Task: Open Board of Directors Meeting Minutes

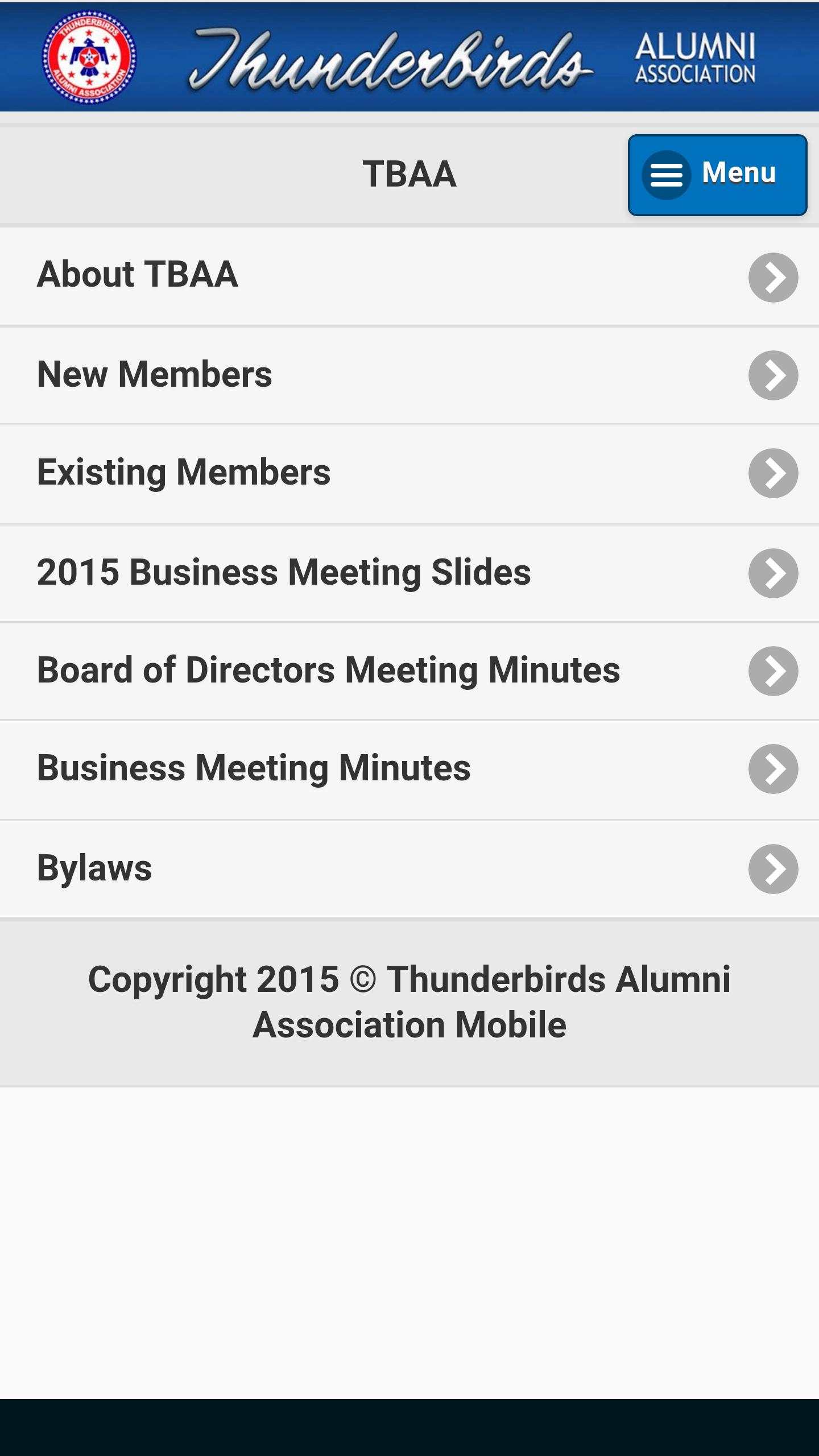Action: 409,671
